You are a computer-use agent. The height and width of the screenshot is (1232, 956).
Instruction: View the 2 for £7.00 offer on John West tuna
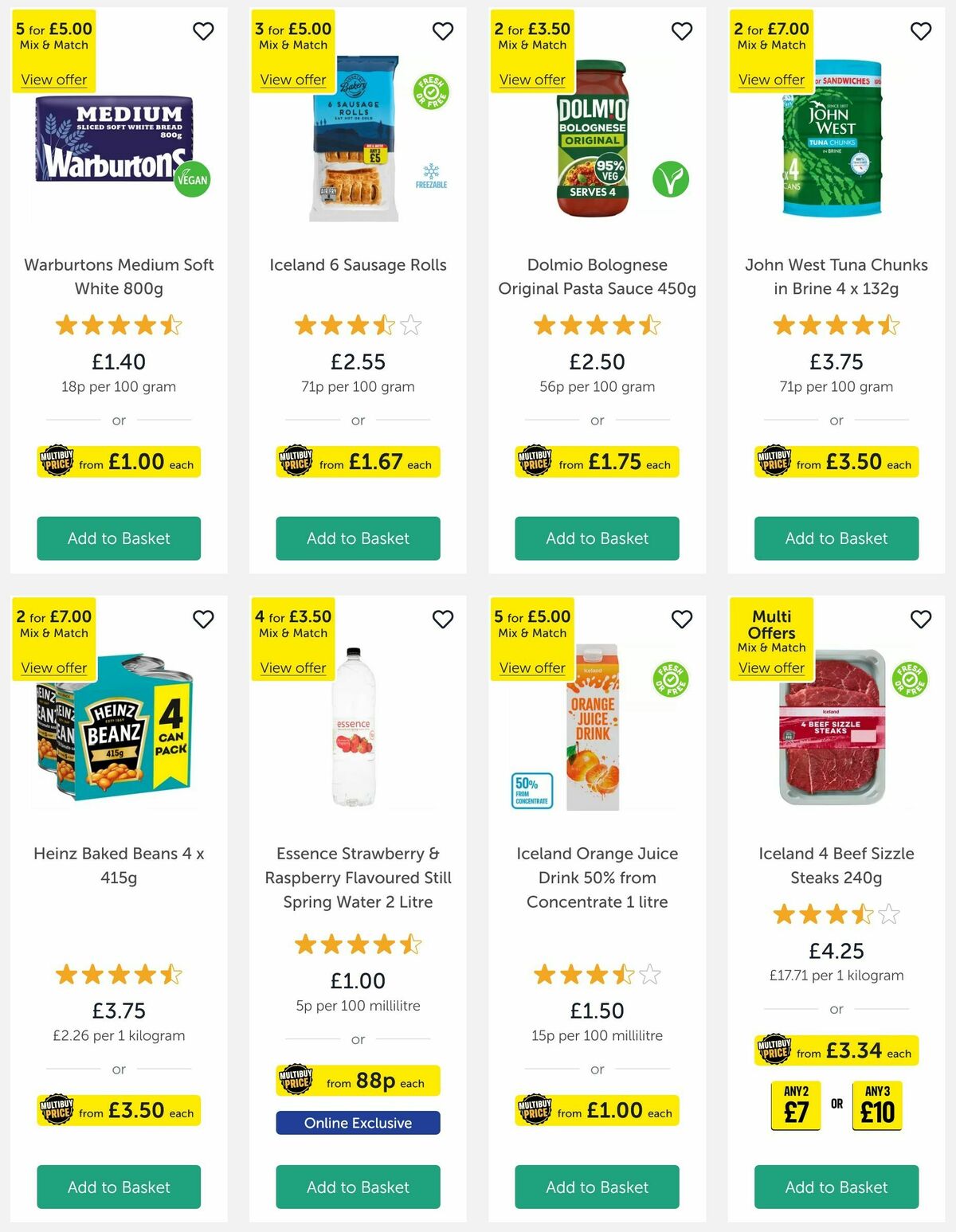pos(771,80)
